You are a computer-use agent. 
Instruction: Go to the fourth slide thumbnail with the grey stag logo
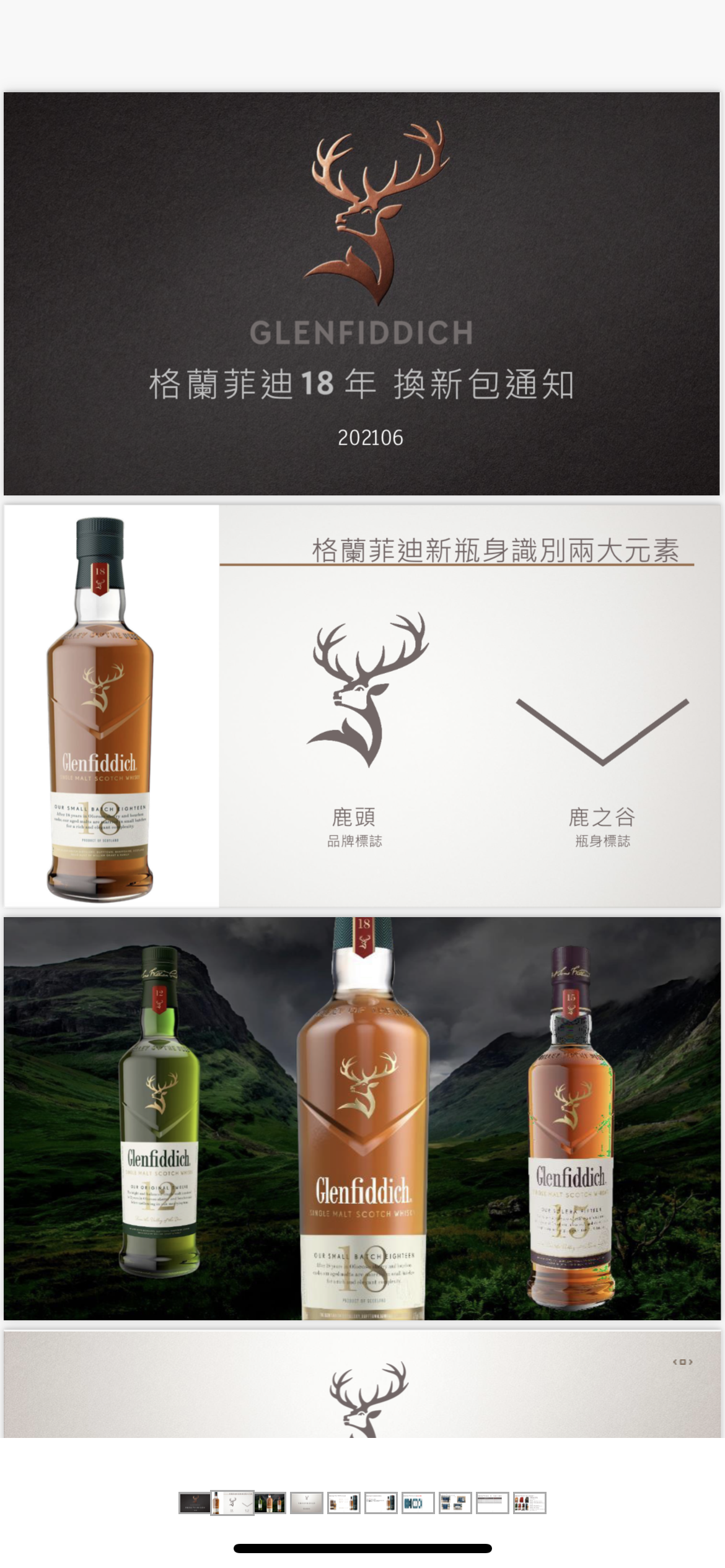(x=307, y=1503)
